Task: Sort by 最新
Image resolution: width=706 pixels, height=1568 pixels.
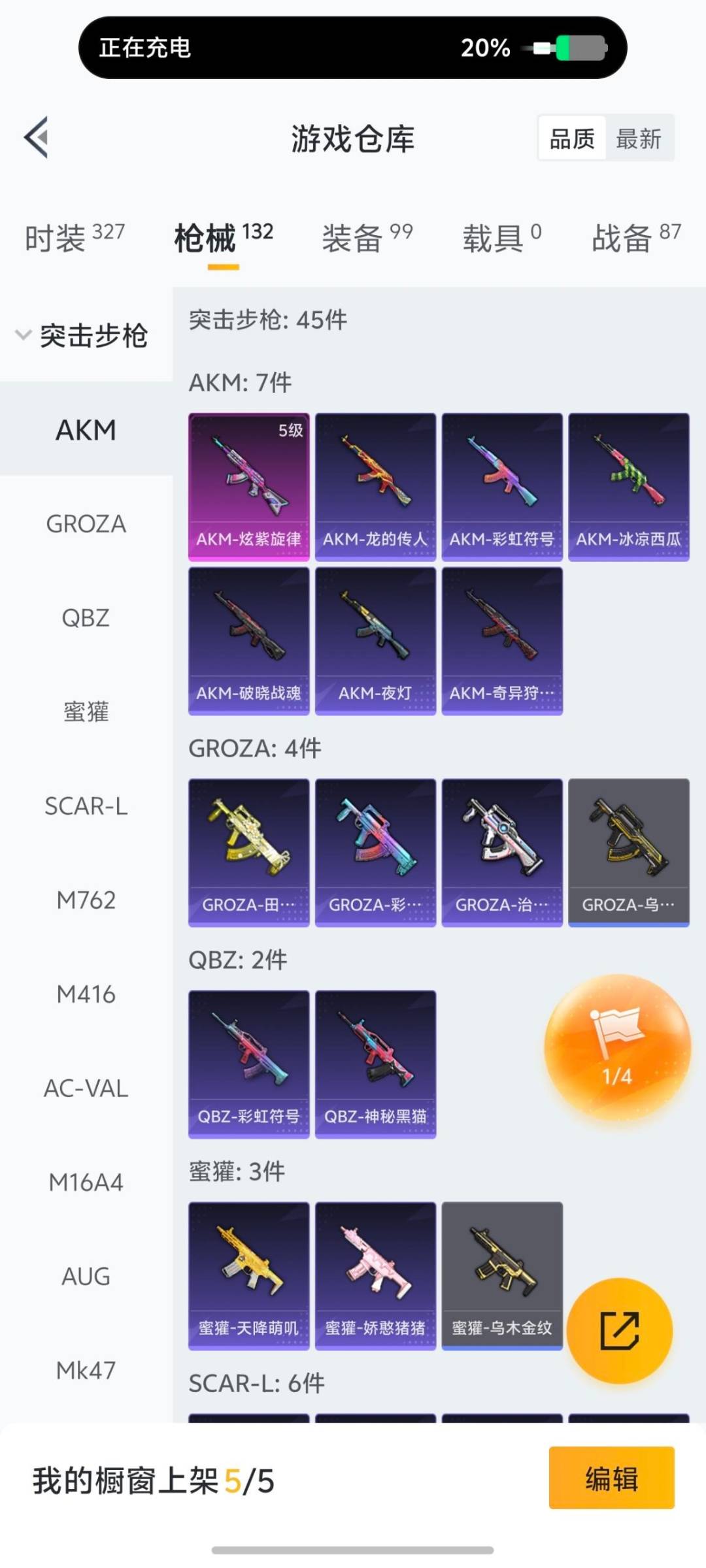Action: tap(638, 139)
